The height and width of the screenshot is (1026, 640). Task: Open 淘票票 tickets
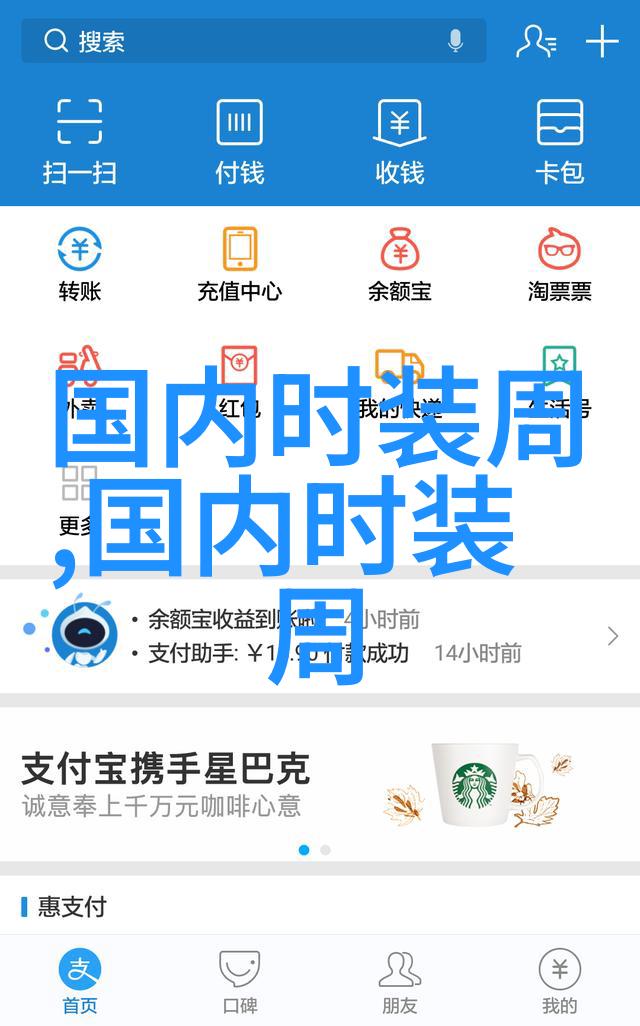(x=559, y=264)
